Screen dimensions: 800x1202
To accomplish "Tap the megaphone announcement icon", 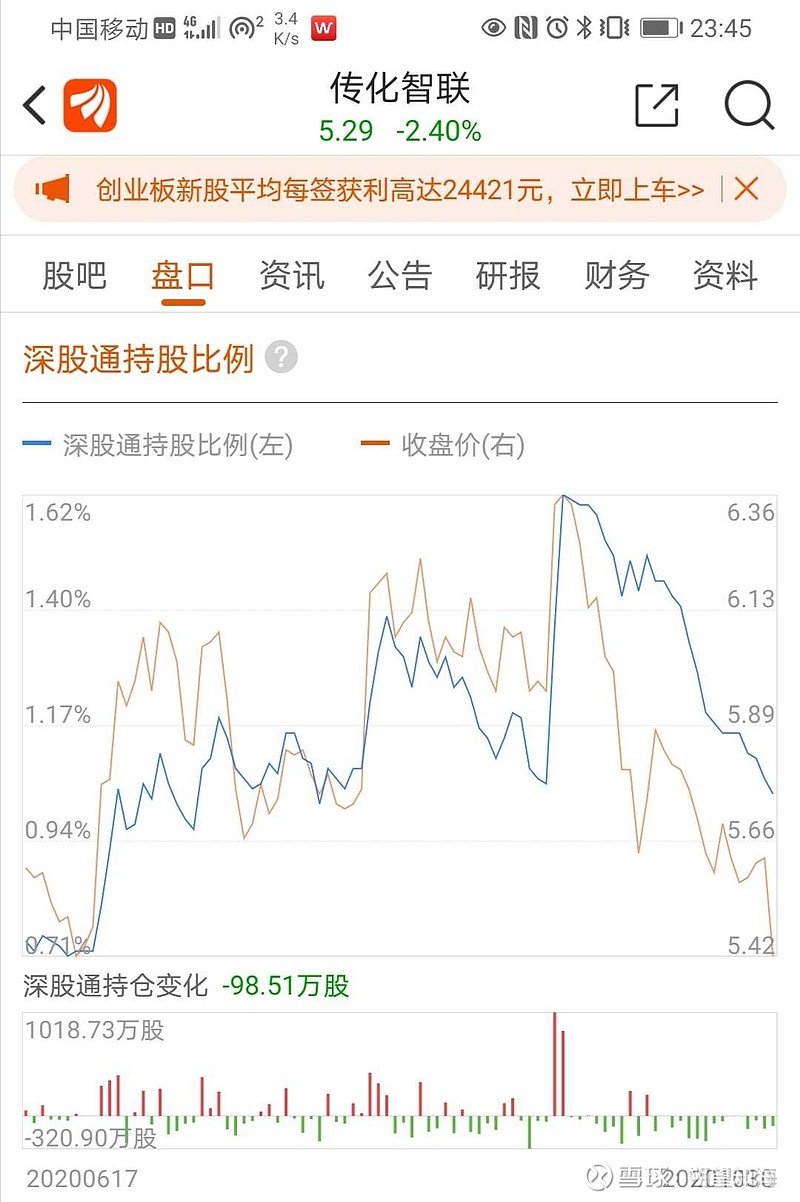I will tap(52, 188).
